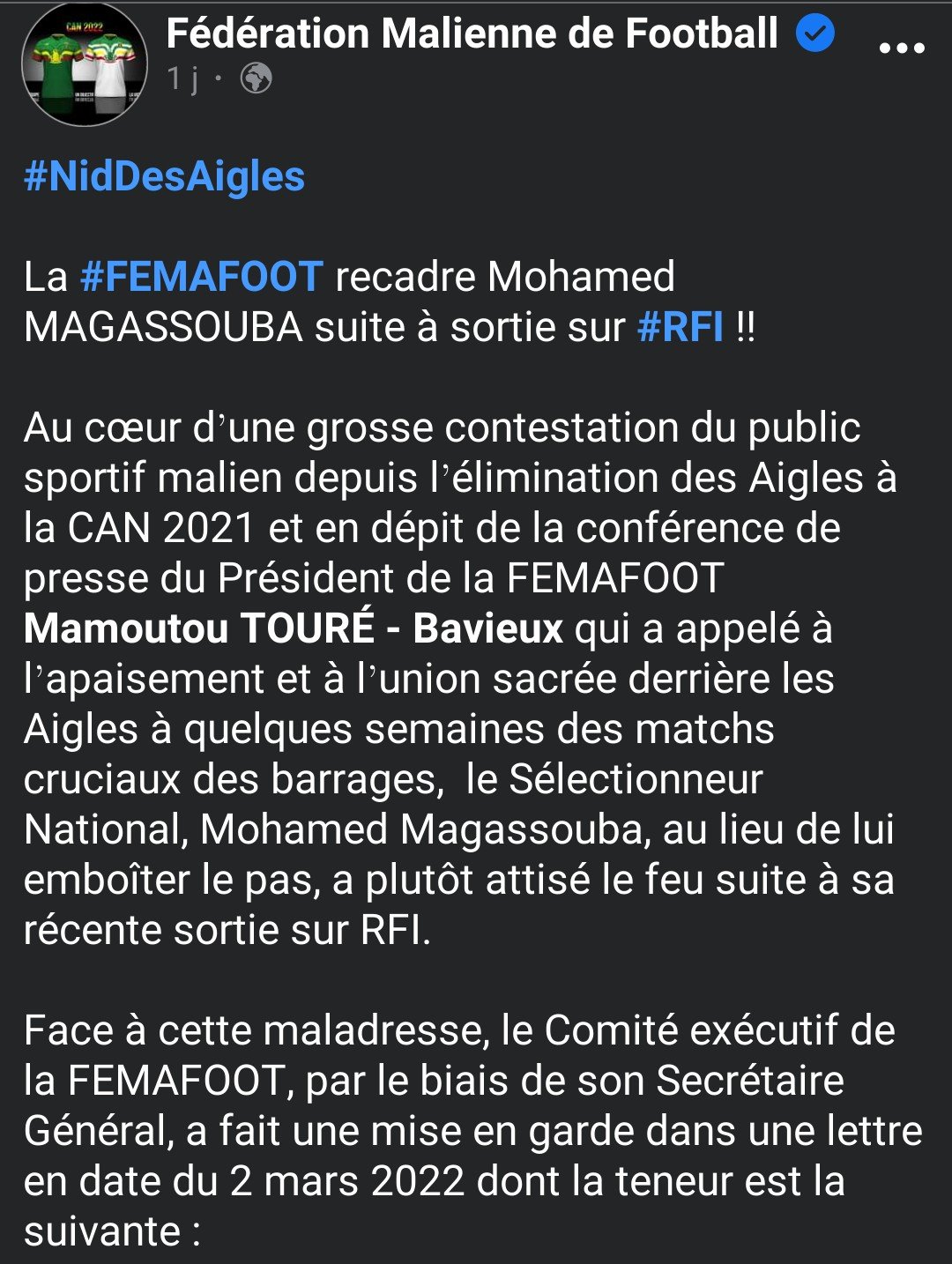Viewport: 952px width, 1264px height.
Task: Open Fédération Malienne de Football profile picture
Action: pyautogui.click(x=85, y=64)
